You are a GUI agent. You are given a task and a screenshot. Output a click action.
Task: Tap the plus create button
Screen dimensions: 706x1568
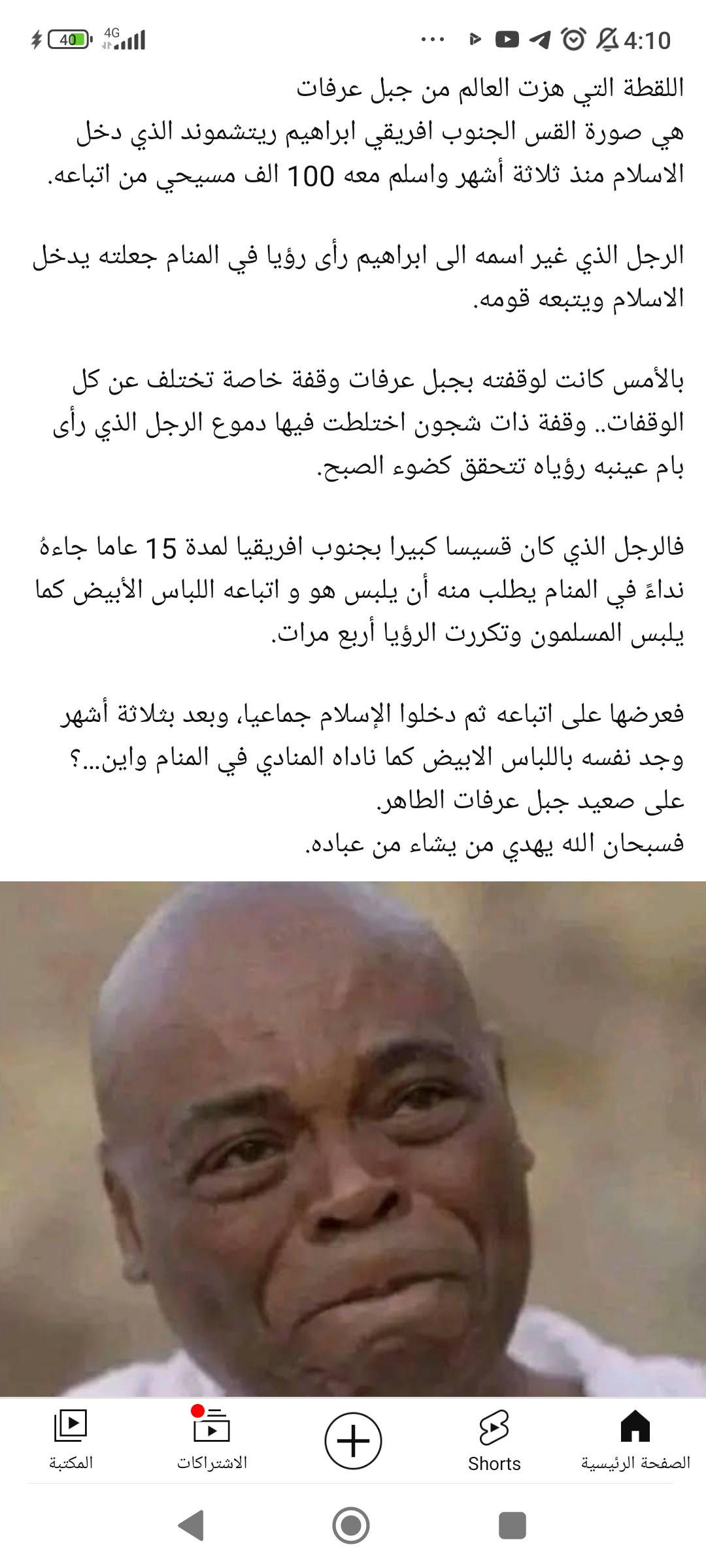[x=353, y=1441]
